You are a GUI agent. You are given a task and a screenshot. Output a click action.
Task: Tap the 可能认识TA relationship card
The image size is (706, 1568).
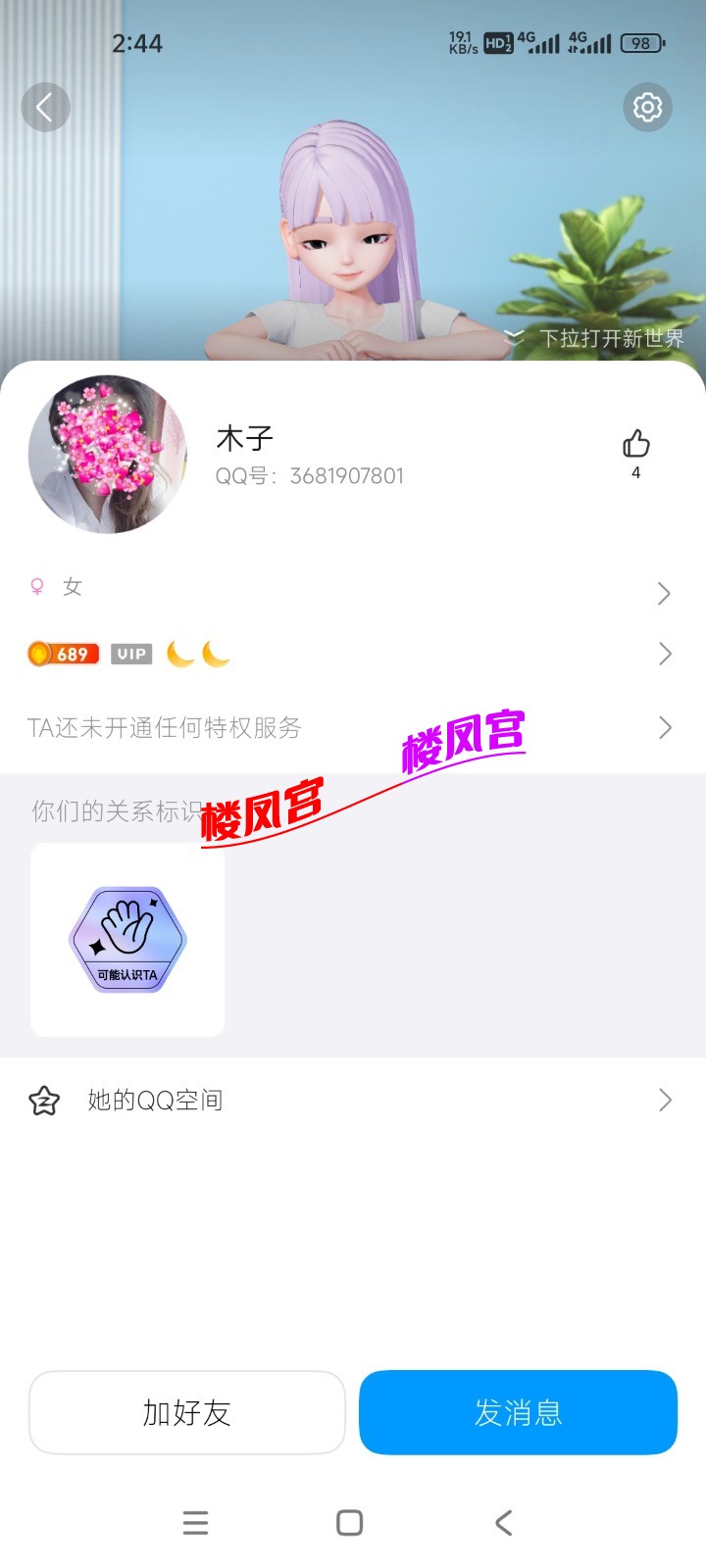[127, 939]
